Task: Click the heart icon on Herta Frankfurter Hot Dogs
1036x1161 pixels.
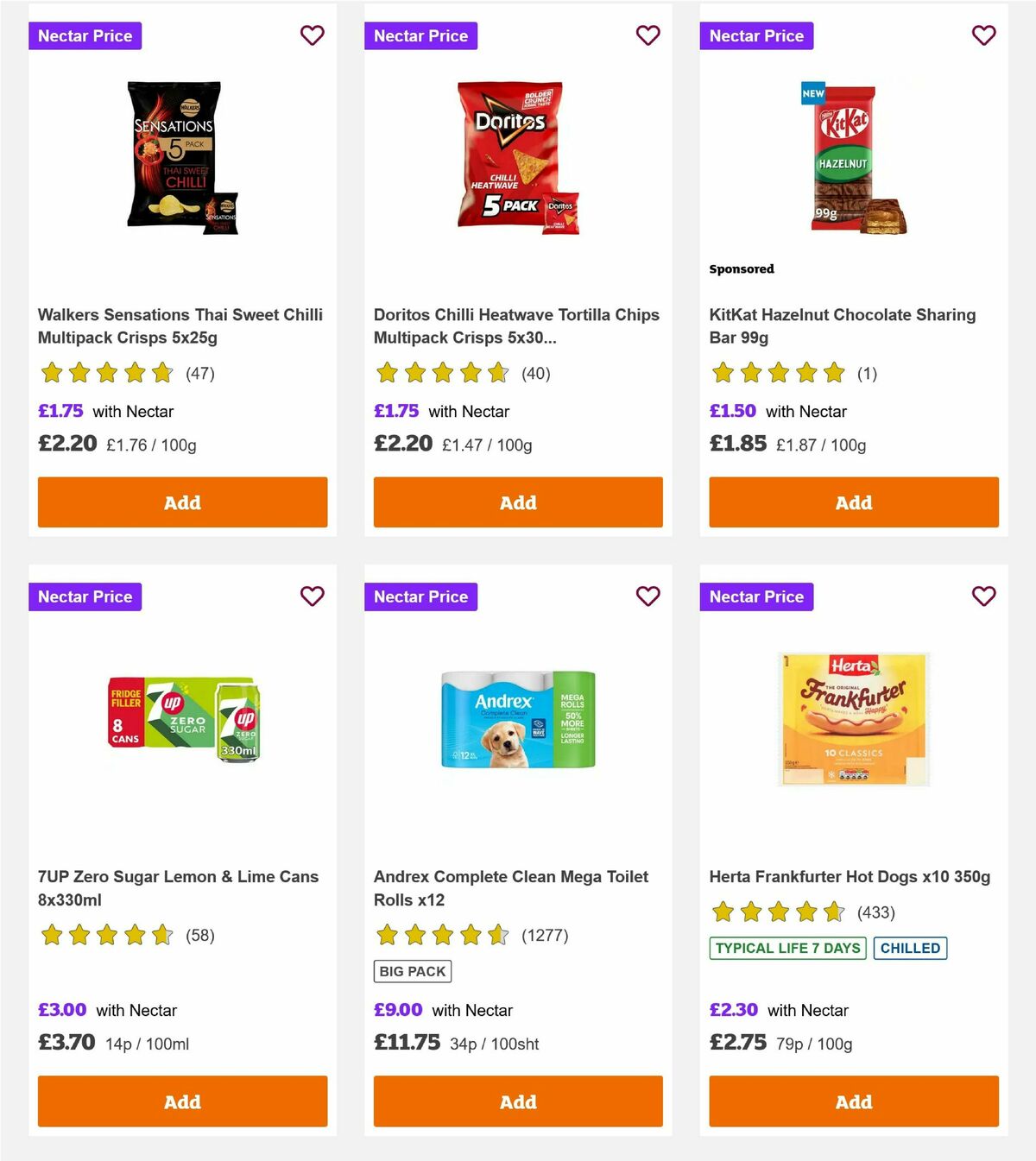Action: [983, 596]
